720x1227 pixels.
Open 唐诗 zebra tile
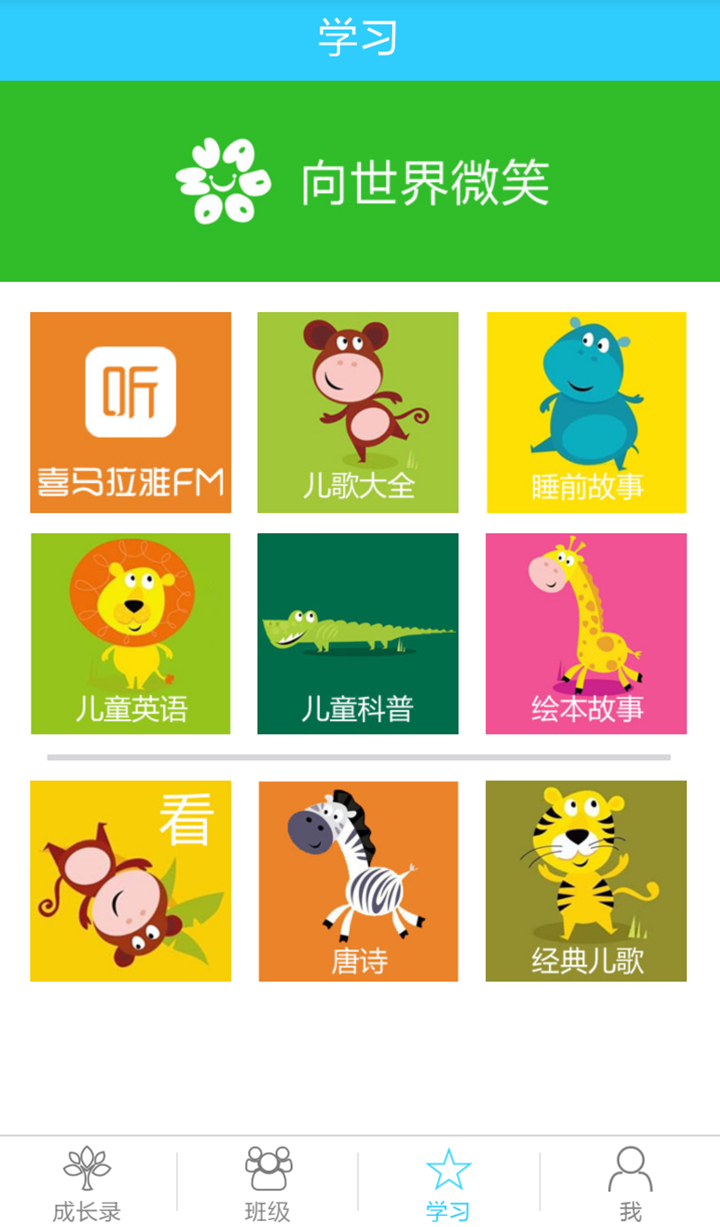tap(358, 880)
